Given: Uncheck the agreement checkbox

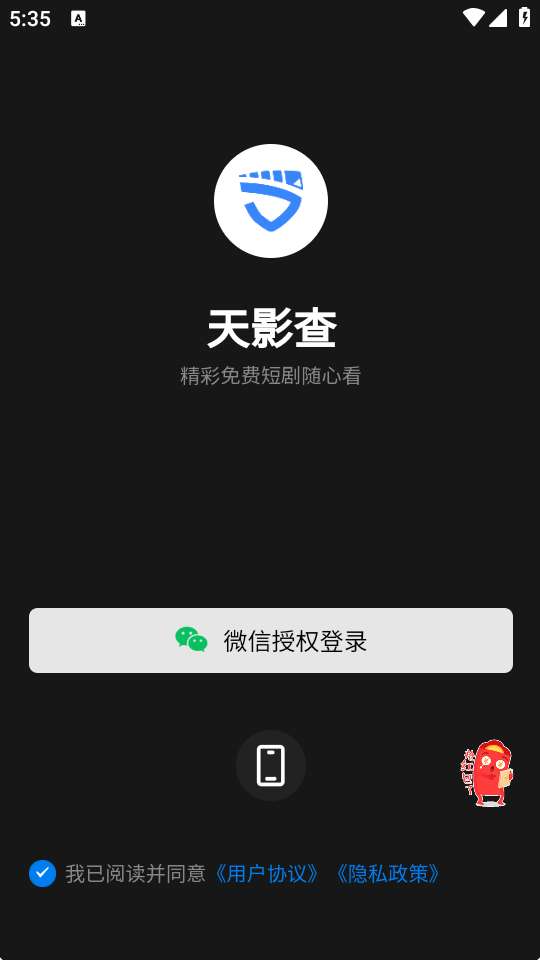Looking at the screenshot, I should [x=42, y=874].
